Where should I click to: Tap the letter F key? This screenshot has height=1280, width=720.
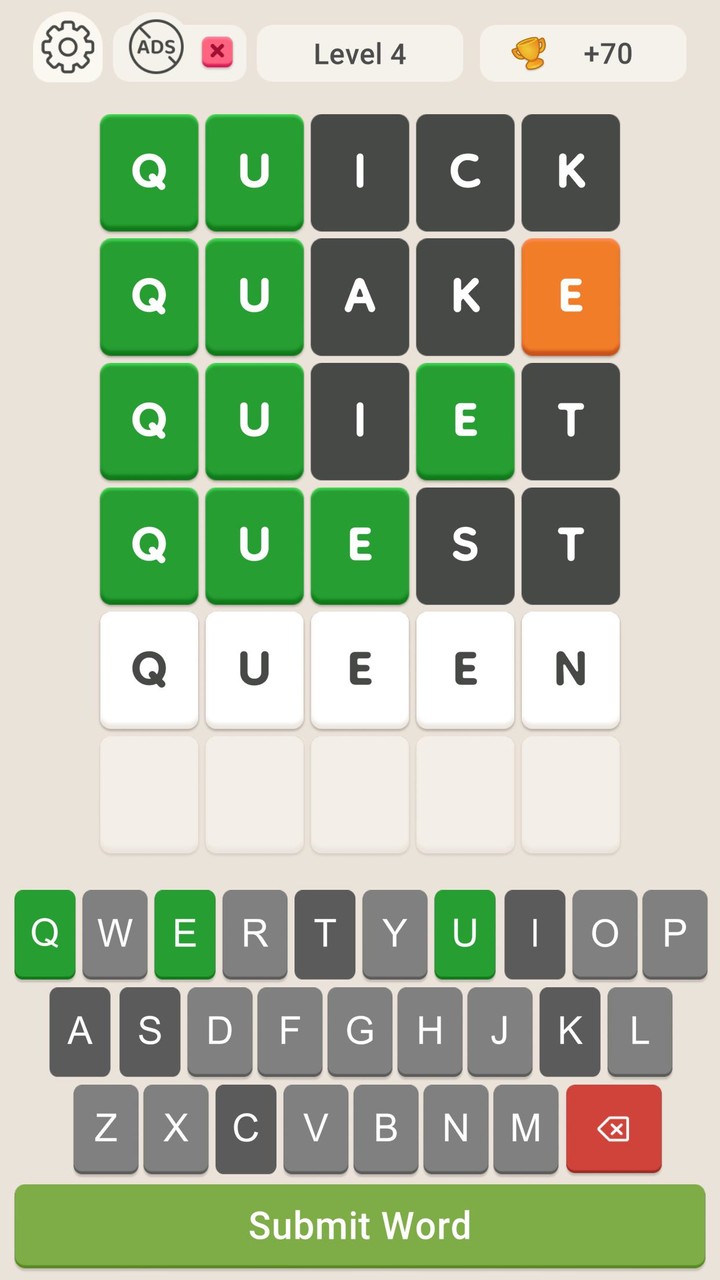[x=290, y=1031]
